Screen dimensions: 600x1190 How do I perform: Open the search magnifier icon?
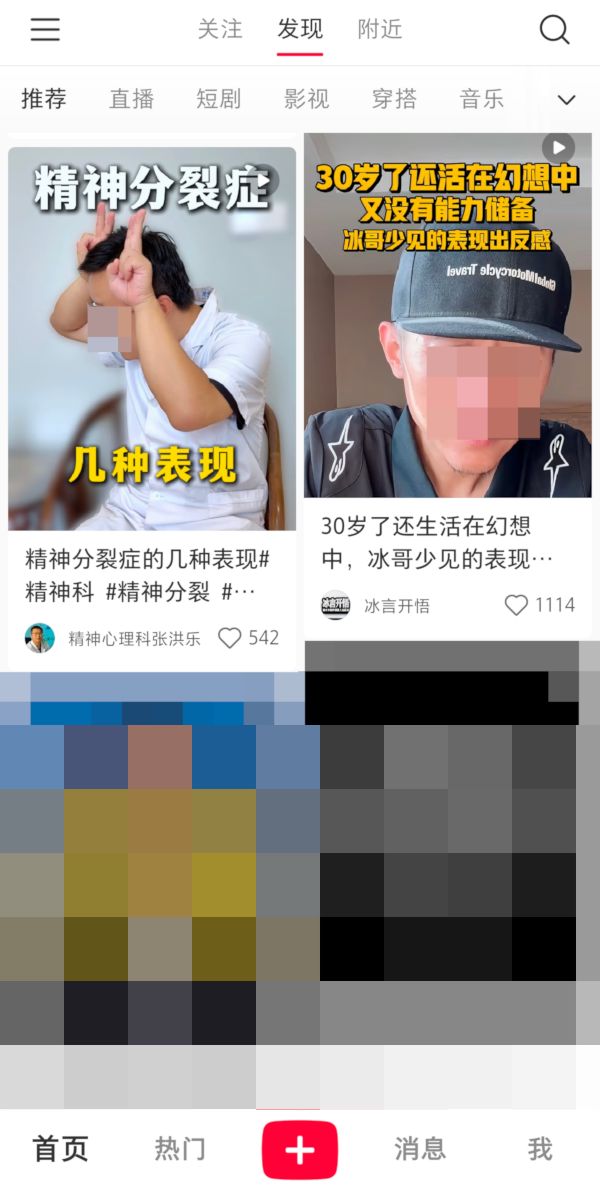click(x=554, y=30)
